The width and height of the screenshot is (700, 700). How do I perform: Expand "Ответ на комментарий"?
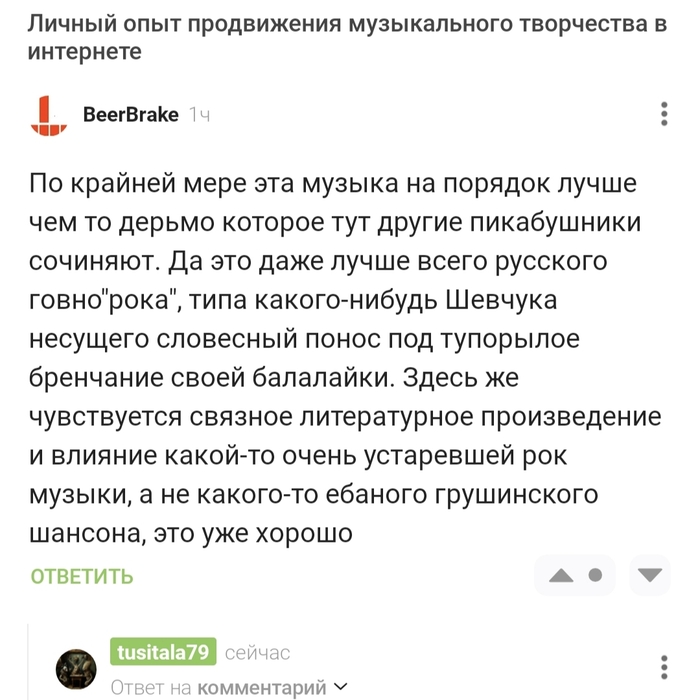point(229,687)
